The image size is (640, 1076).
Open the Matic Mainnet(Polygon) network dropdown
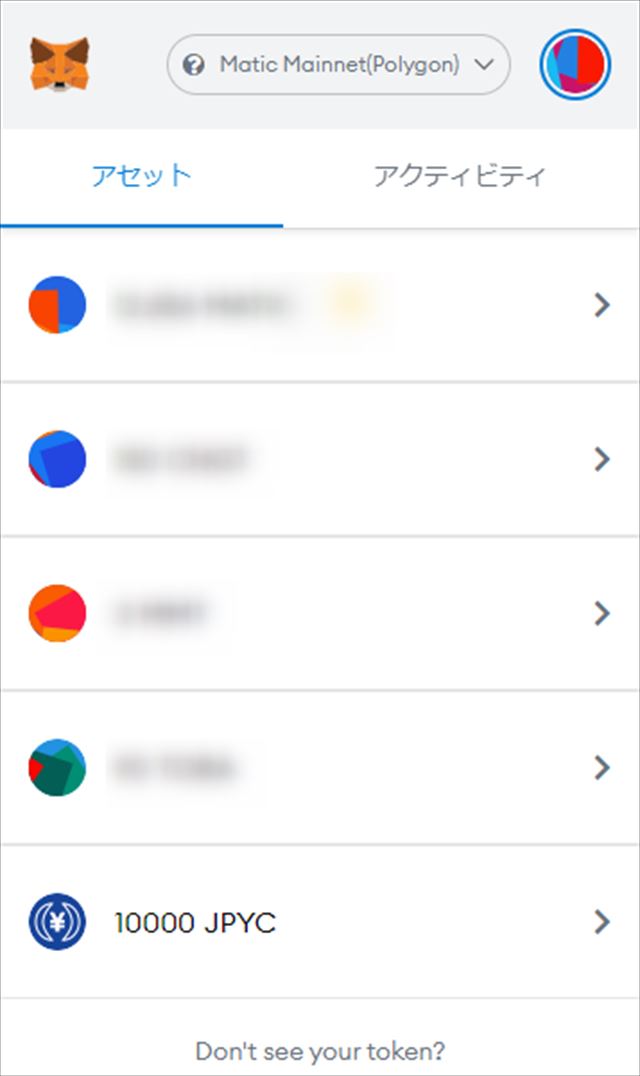pos(338,65)
